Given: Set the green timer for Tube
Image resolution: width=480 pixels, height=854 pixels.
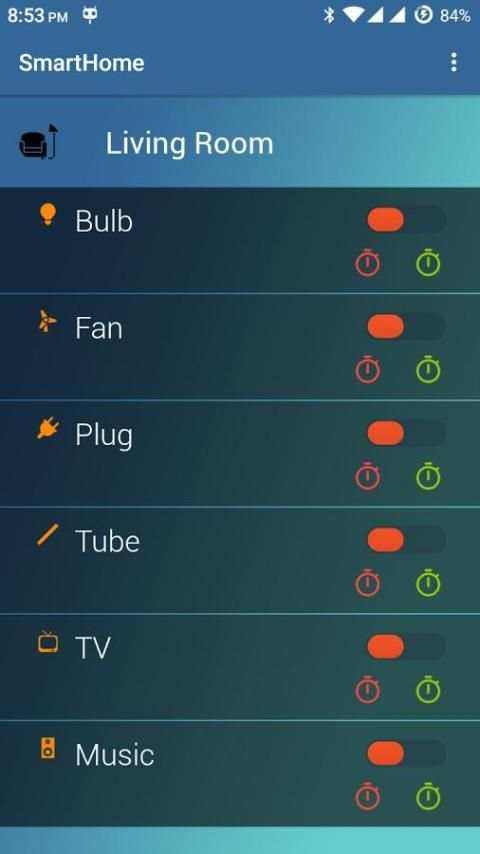Looking at the screenshot, I should tap(428, 583).
